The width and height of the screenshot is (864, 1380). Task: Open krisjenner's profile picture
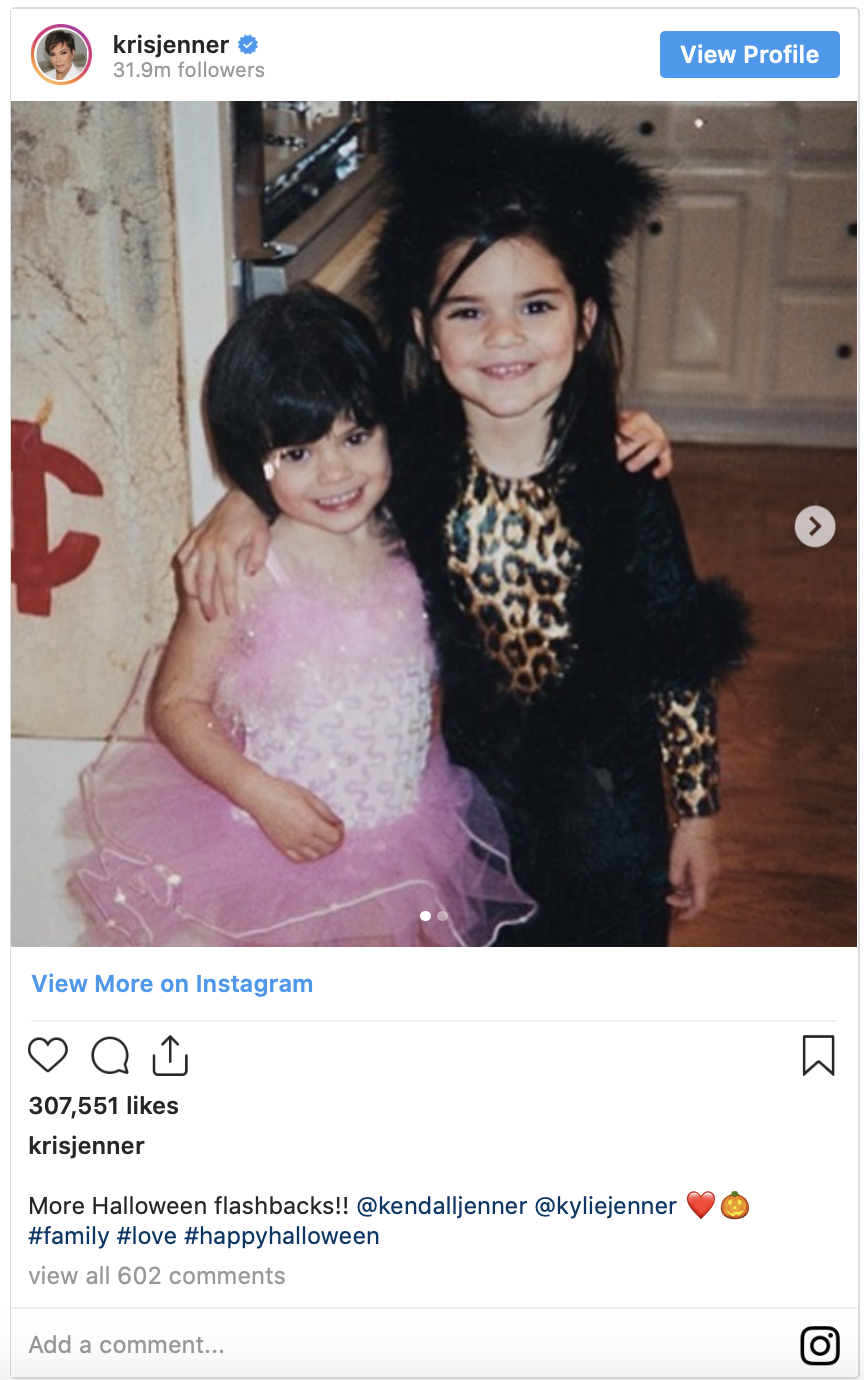[x=62, y=54]
